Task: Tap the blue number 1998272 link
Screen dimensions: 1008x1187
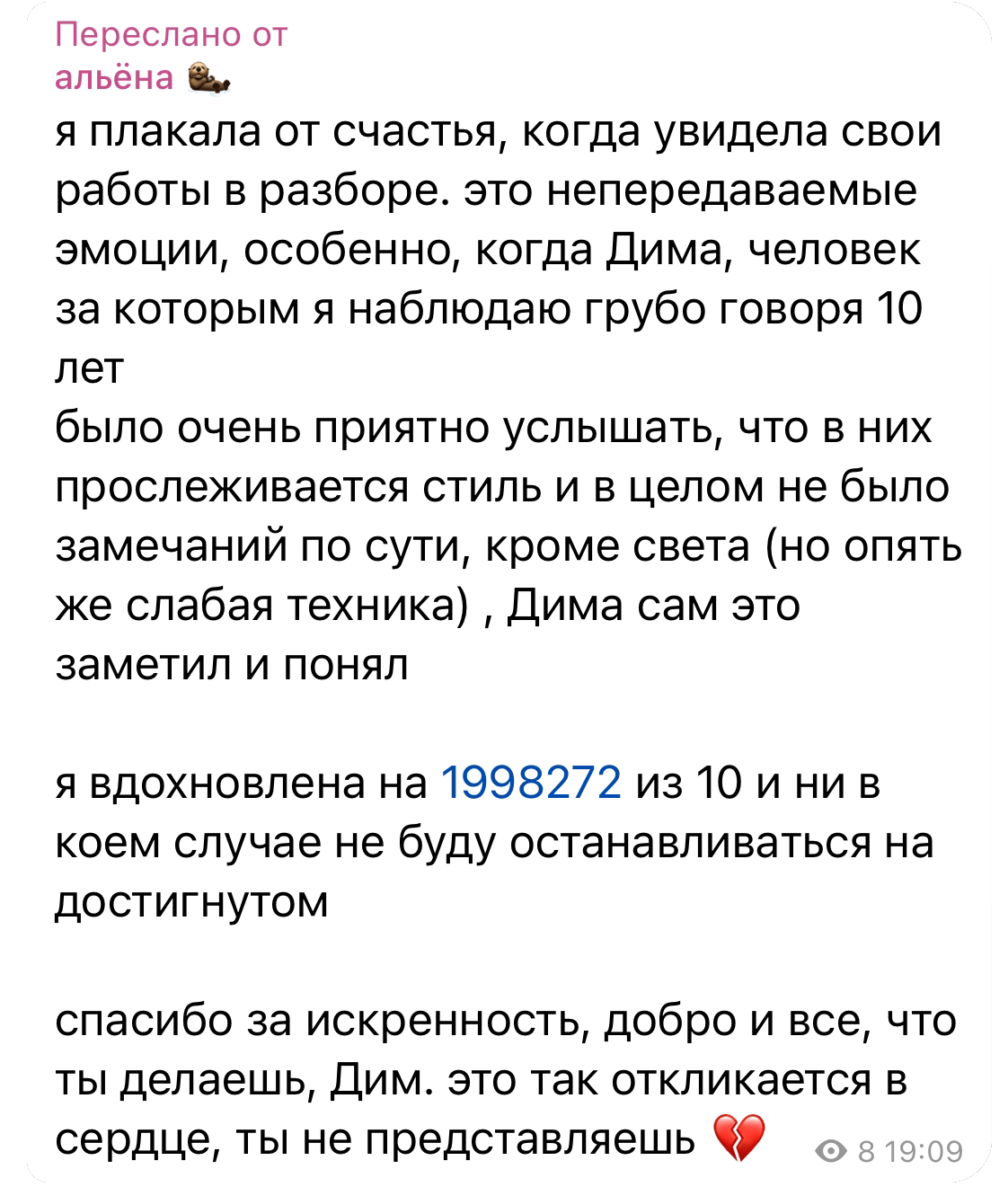Action: click(x=531, y=784)
